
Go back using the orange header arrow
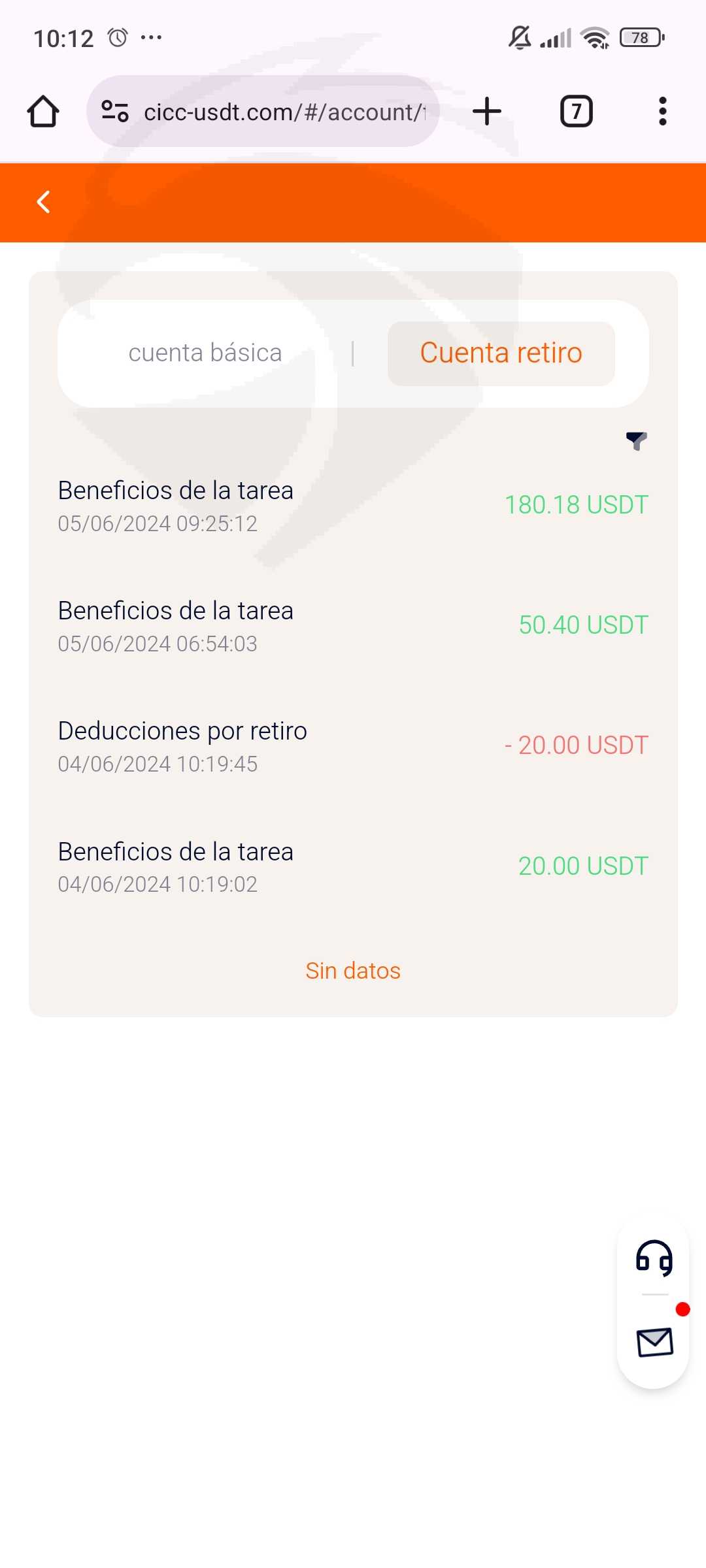coord(43,202)
